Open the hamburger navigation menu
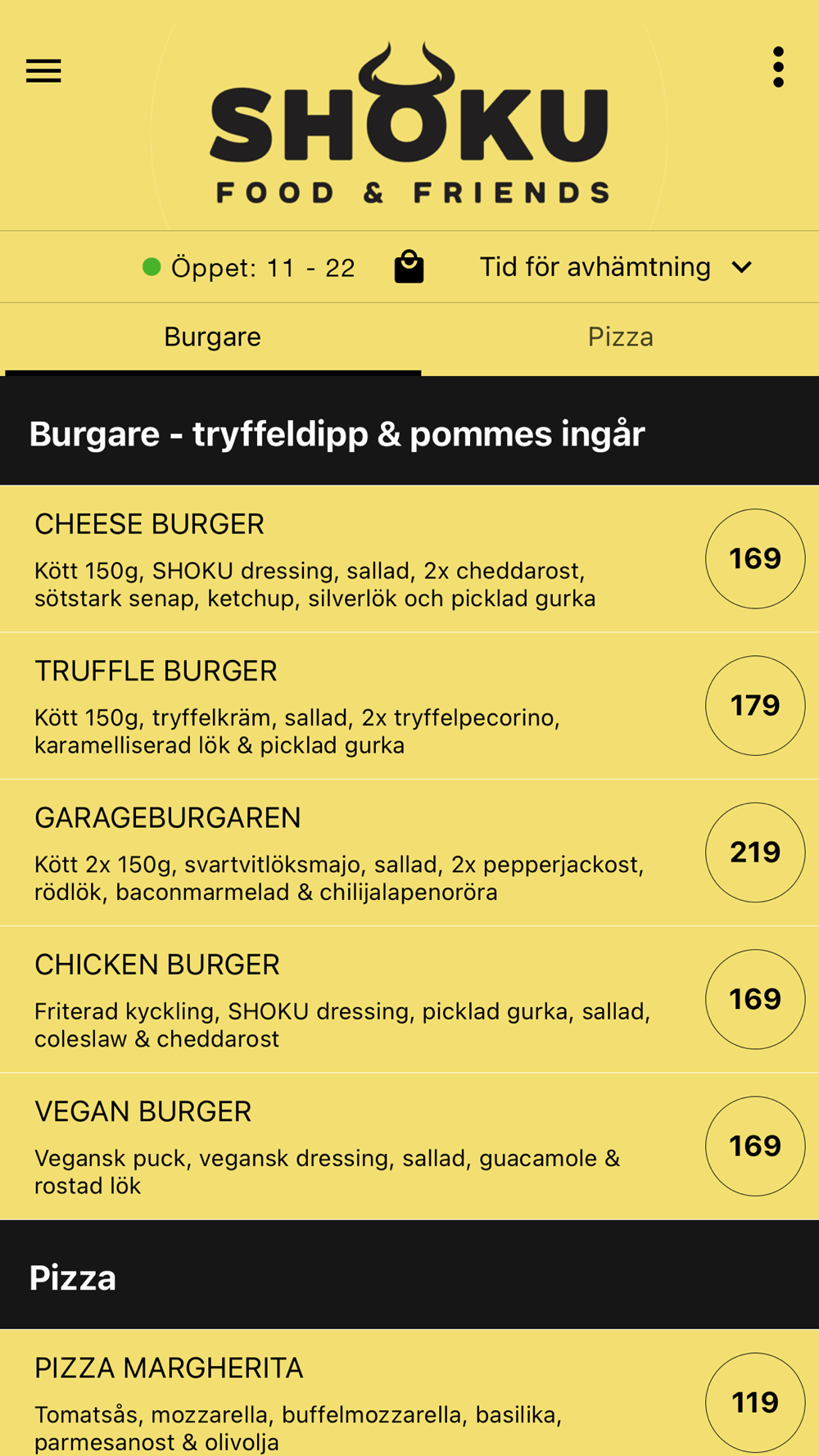This screenshot has height=1456, width=819. click(x=43, y=71)
